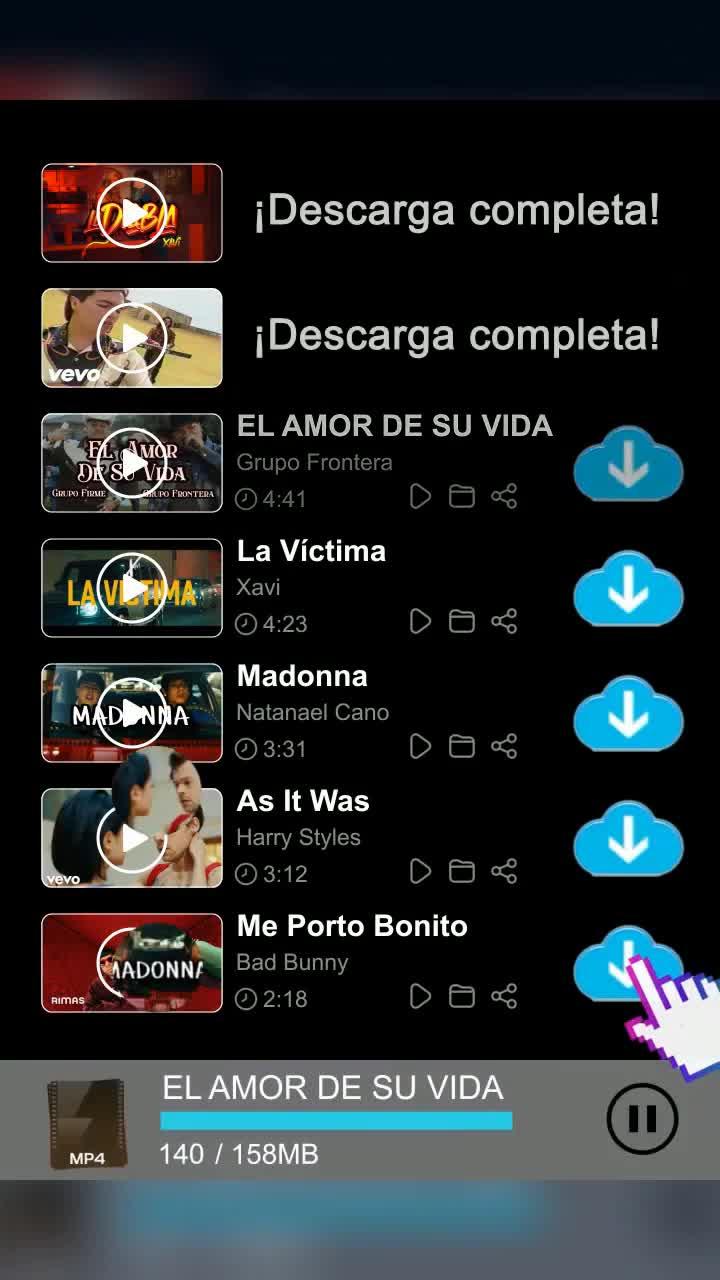The image size is (720, 1280).
Task: Pause the EL AMOR DE SU VIDA download
Action: click(x=643, y=1118)
